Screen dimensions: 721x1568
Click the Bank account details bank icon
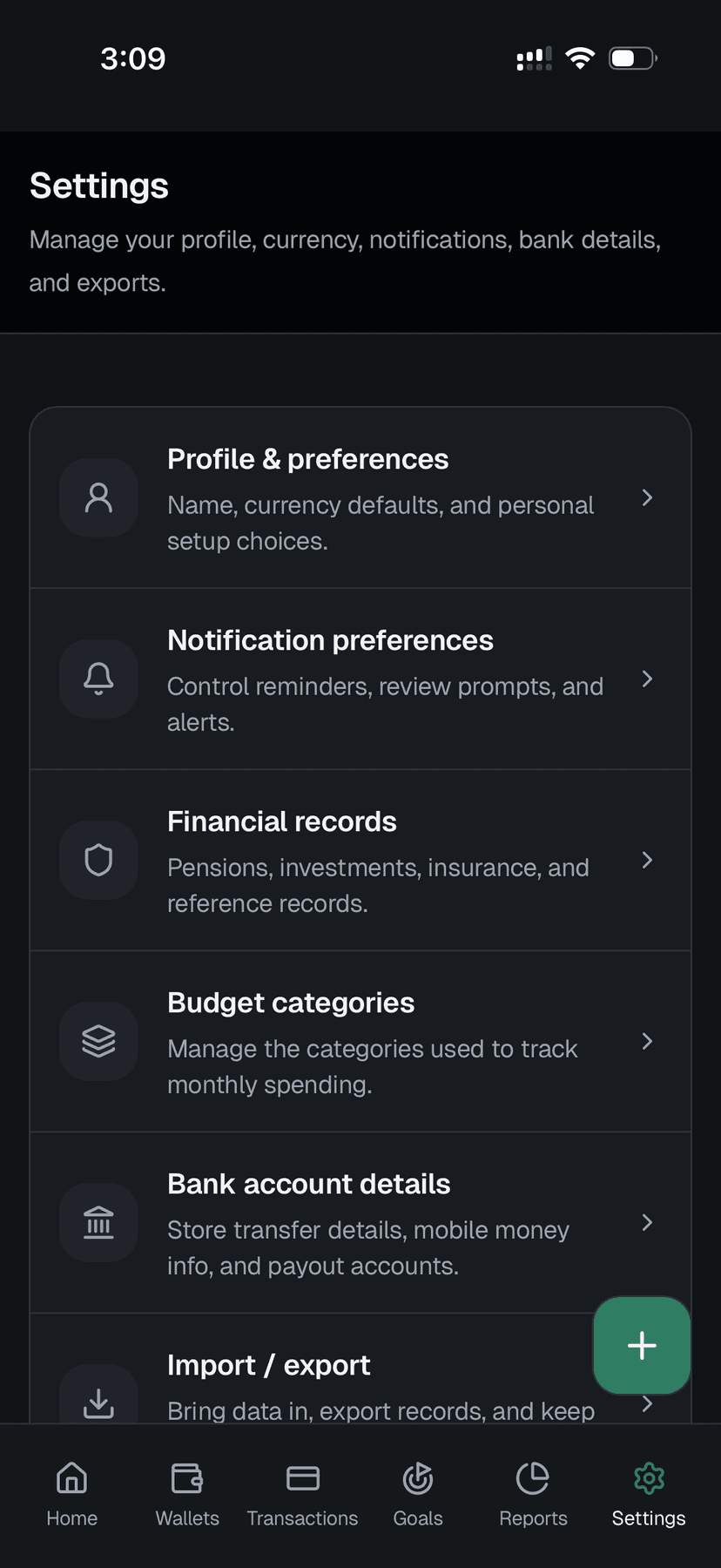98,1222
